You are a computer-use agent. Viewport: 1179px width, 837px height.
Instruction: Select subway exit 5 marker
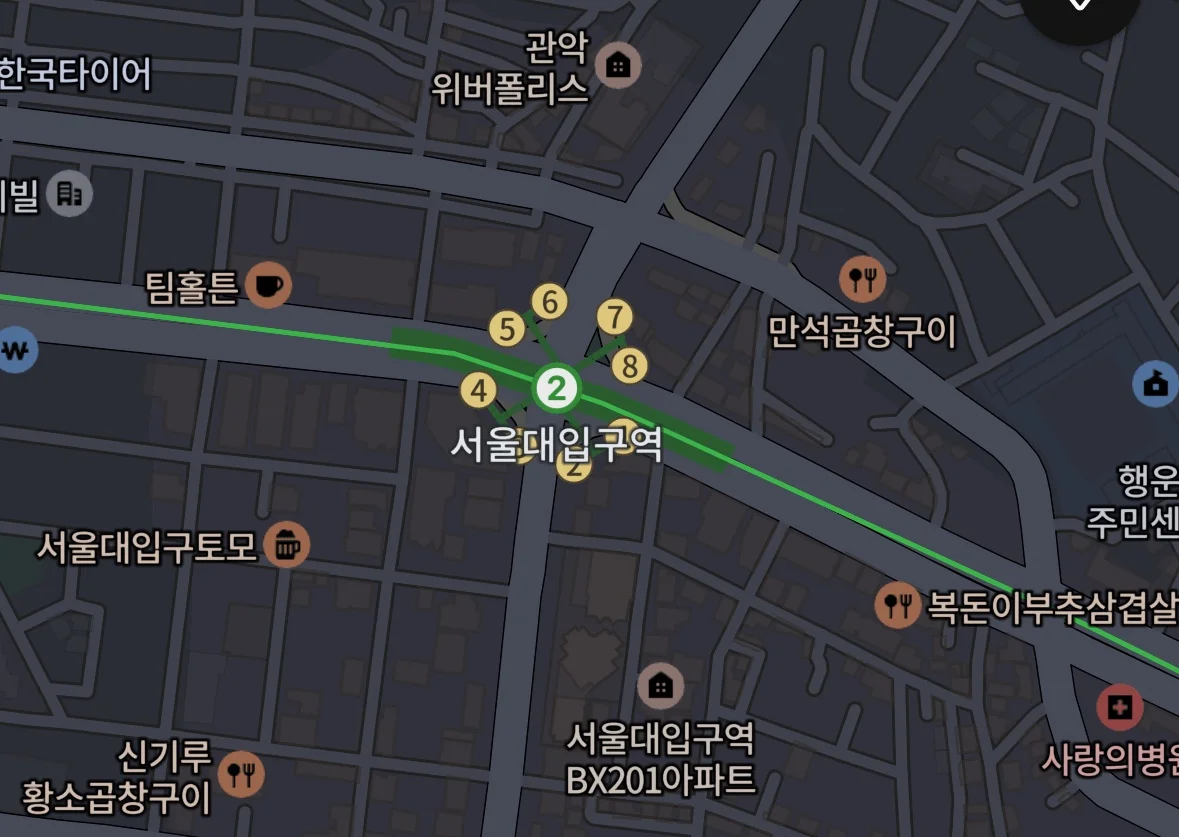(x=507, y=328)
